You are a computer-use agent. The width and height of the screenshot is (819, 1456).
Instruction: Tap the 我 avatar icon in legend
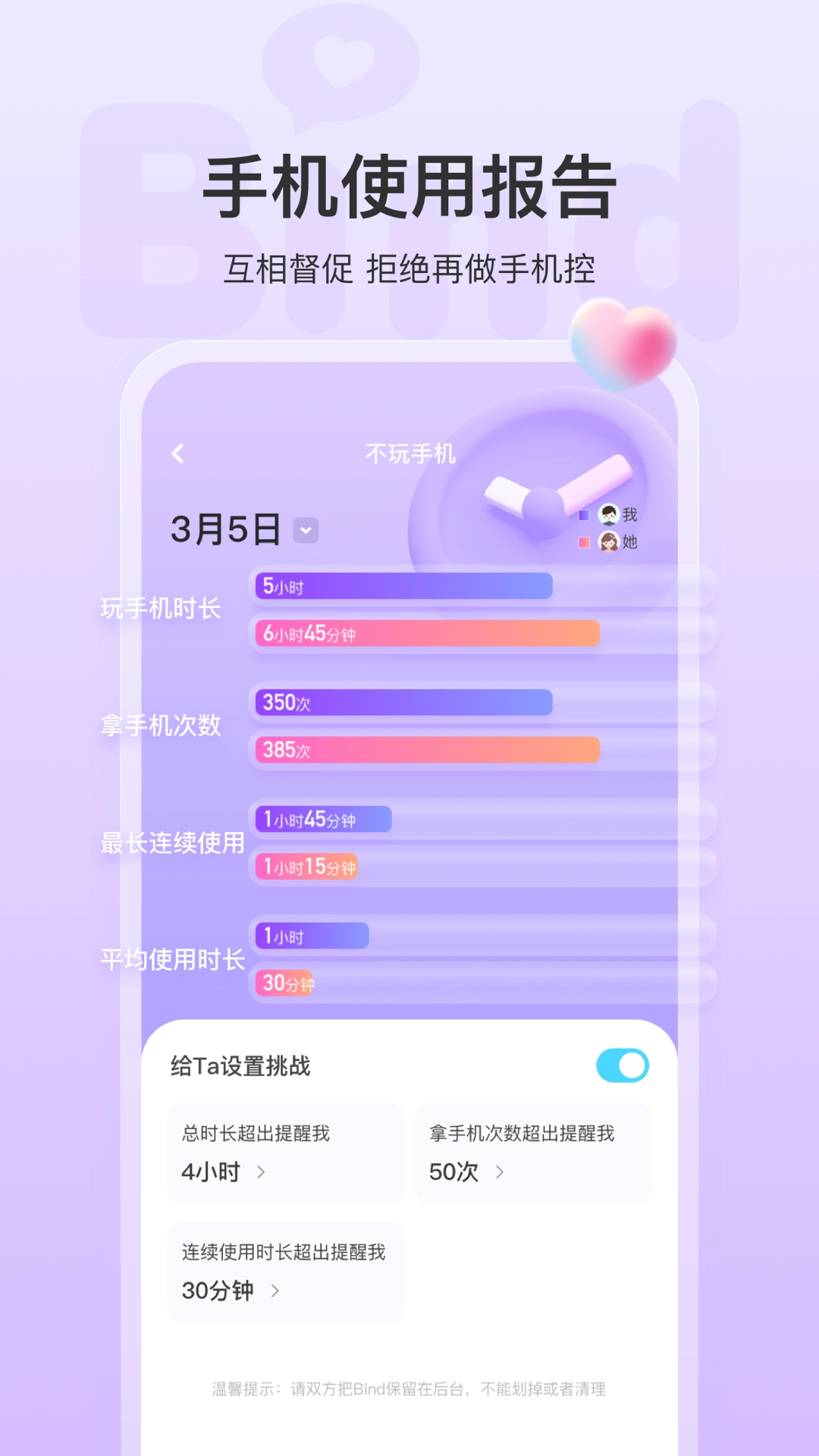coord(608,513)
